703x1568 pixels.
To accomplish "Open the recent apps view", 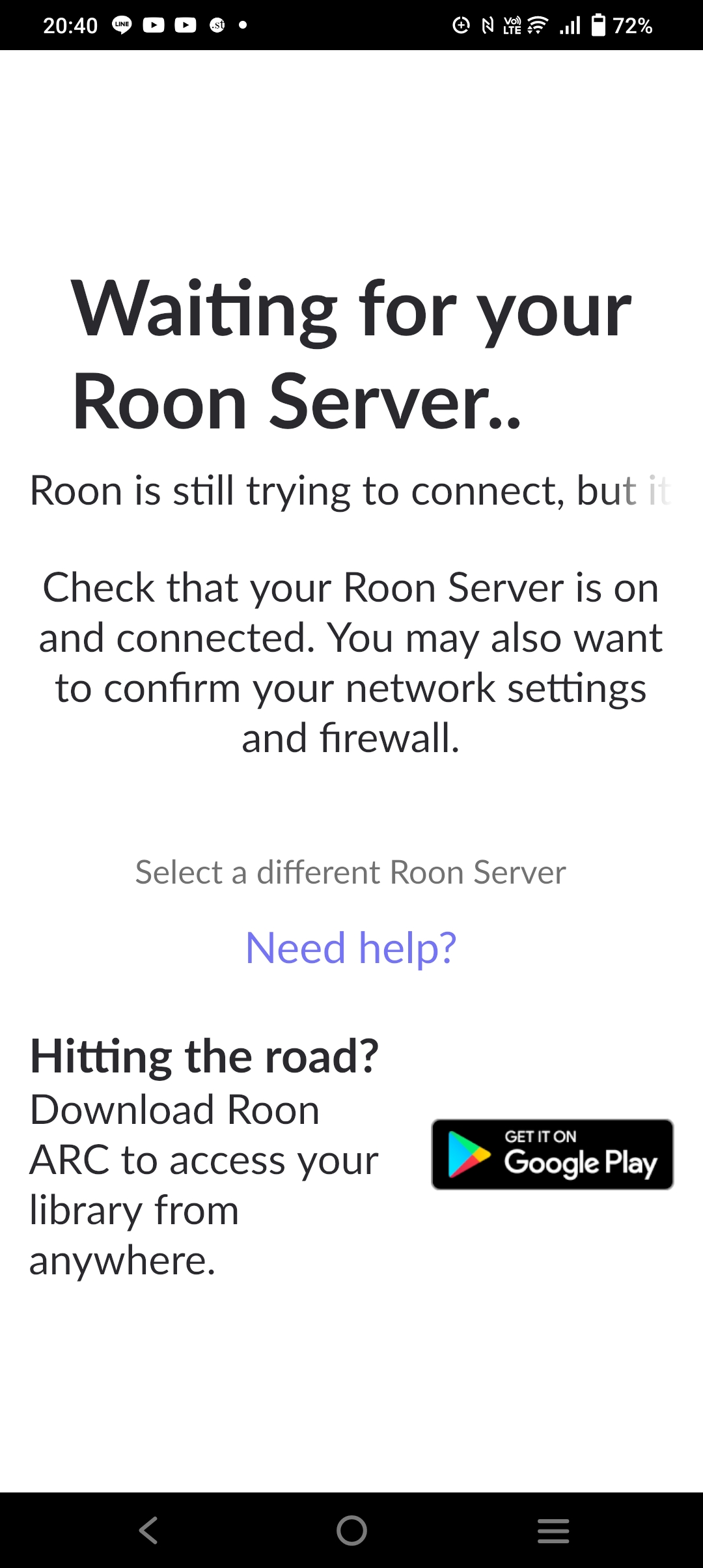I will click(x=553, y=1530).
